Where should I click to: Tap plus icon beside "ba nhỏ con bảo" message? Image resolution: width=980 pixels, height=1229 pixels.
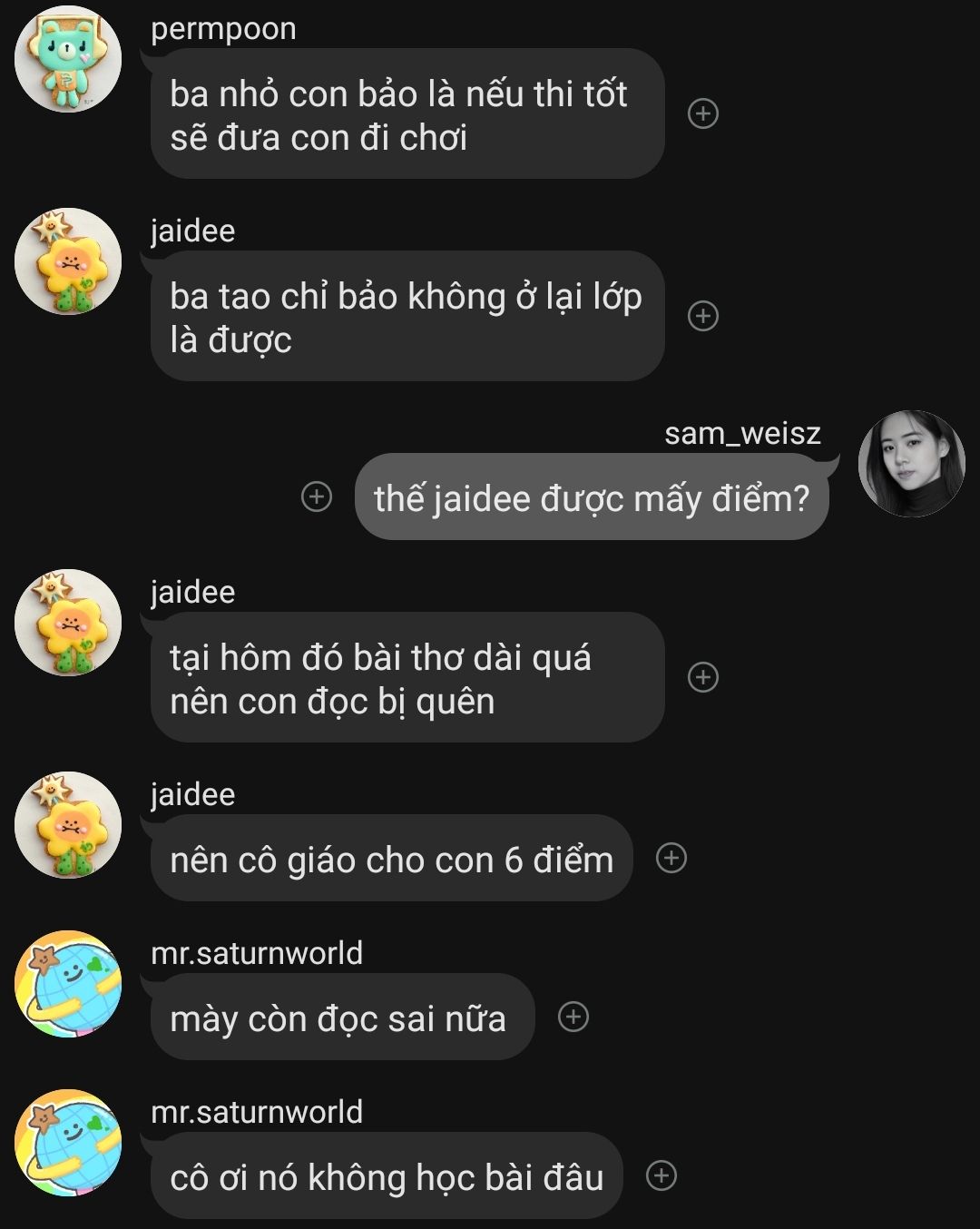click(x=703, y=113)
